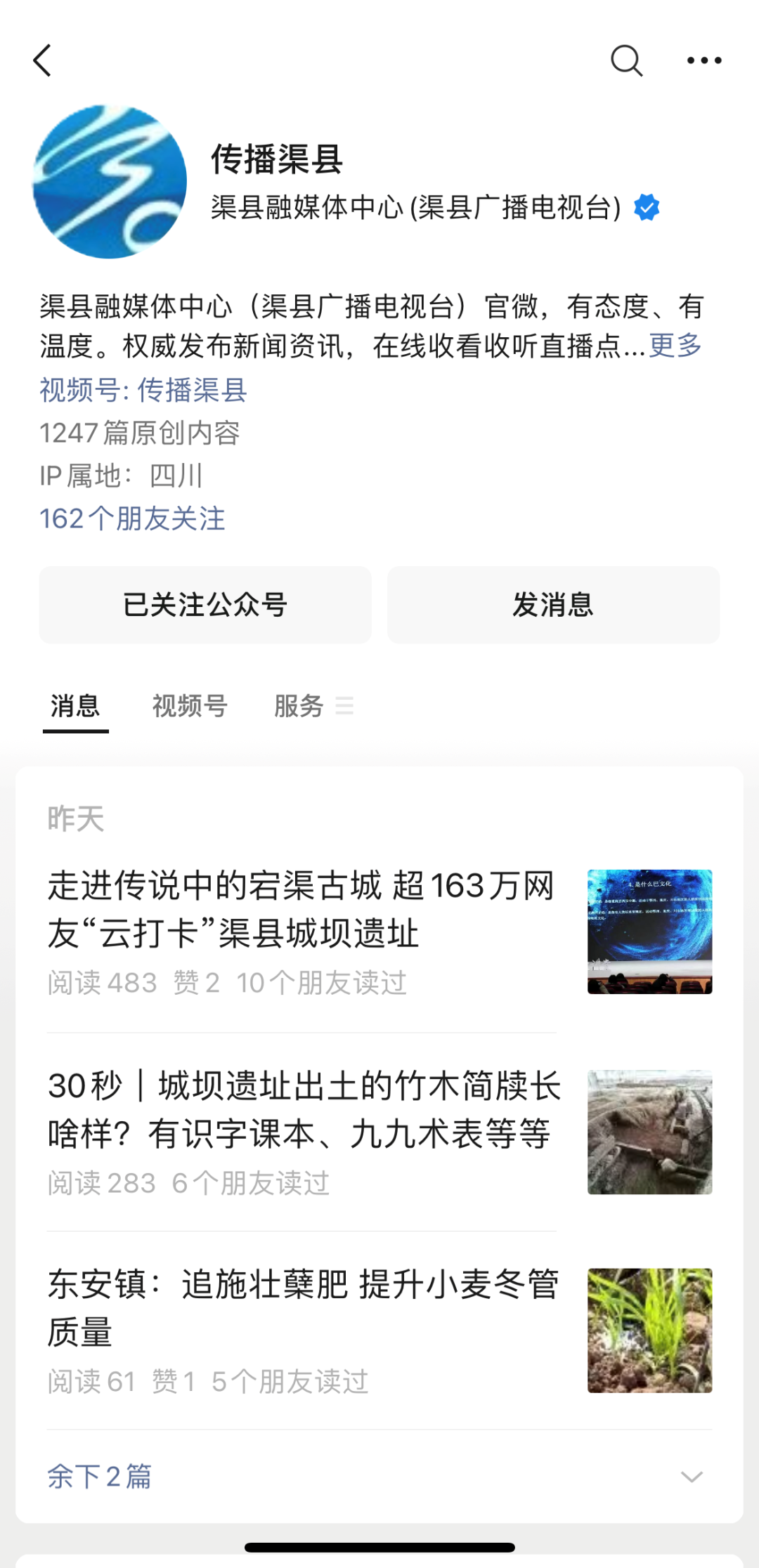The height and width of the screenshot is (1568, 759).
Task: Tap the 已关注公众号 button
Action: point(205,605)
